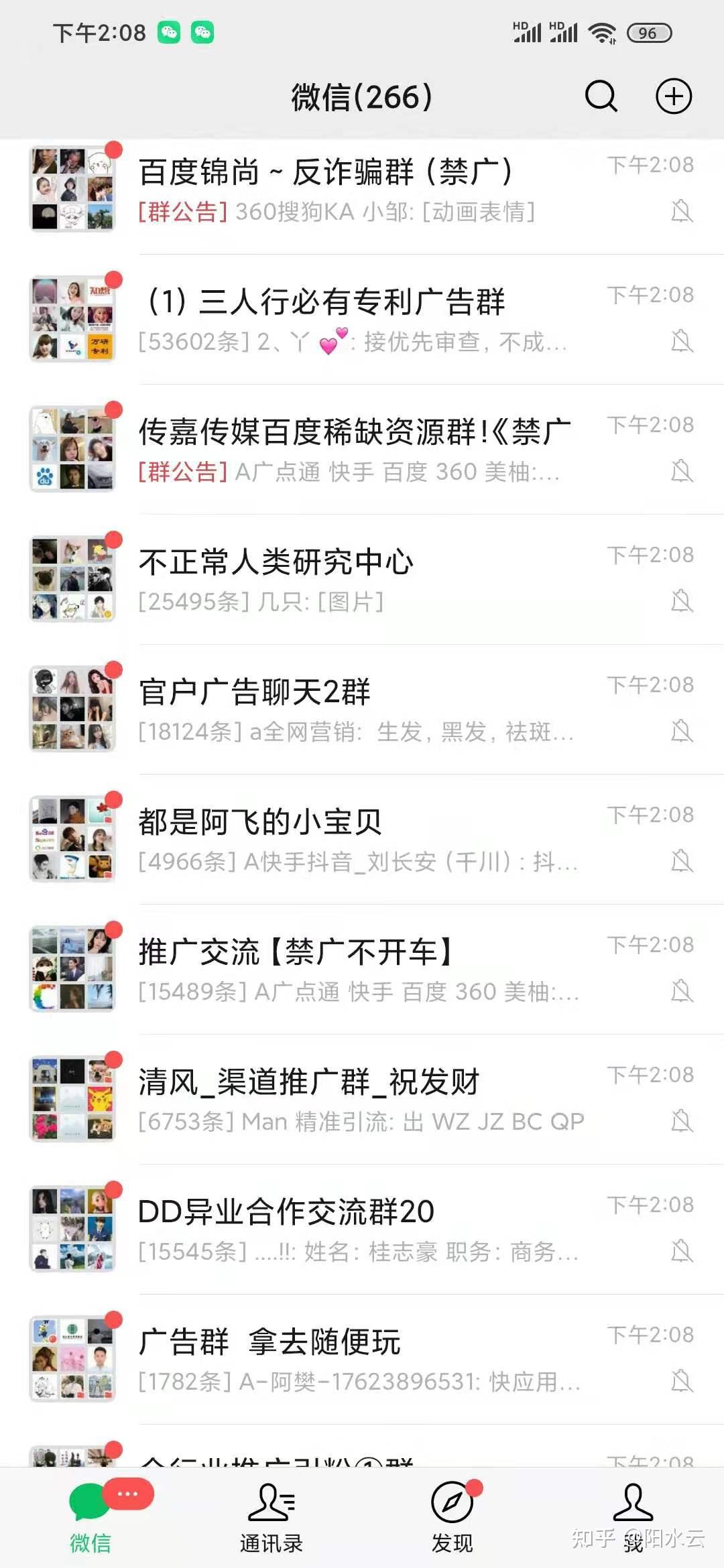The width and height of the screenshot is (724, 1568).
Task: Open chat DD异业合作交流群20
Action: [362, 1230]
